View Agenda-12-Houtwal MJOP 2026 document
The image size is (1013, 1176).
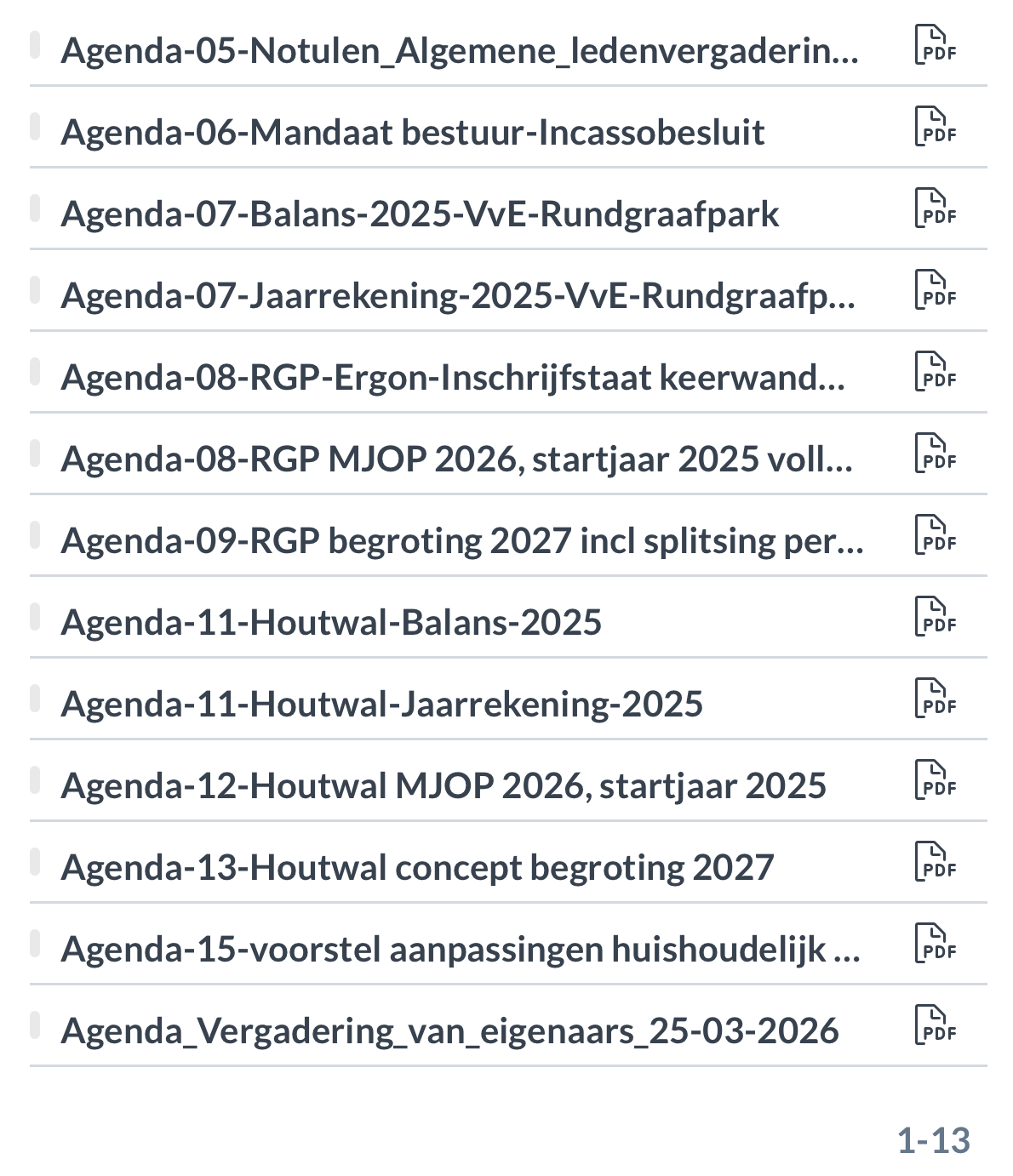pos(444,786)
